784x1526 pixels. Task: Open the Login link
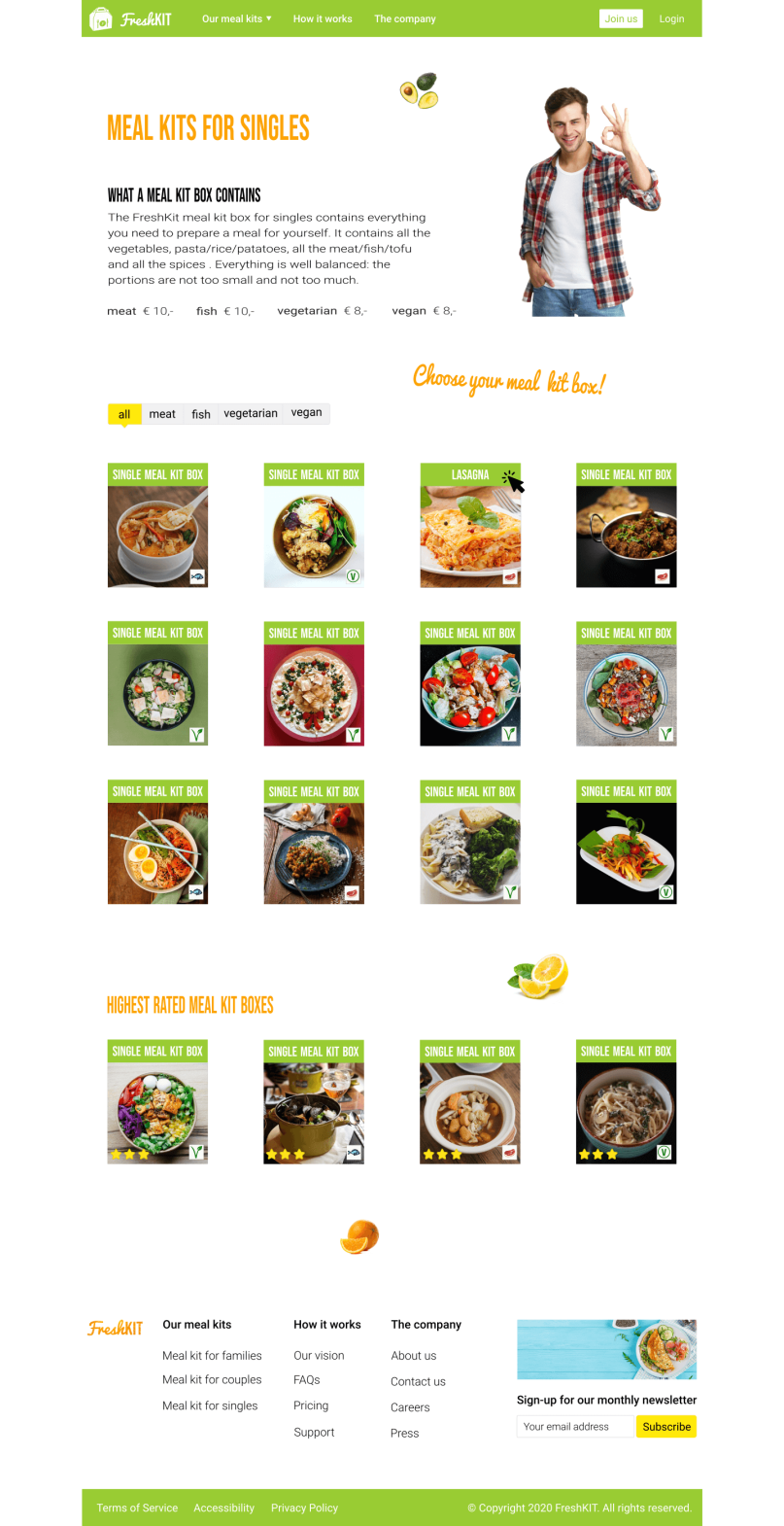pyautogui.click(x=671, y=18)
